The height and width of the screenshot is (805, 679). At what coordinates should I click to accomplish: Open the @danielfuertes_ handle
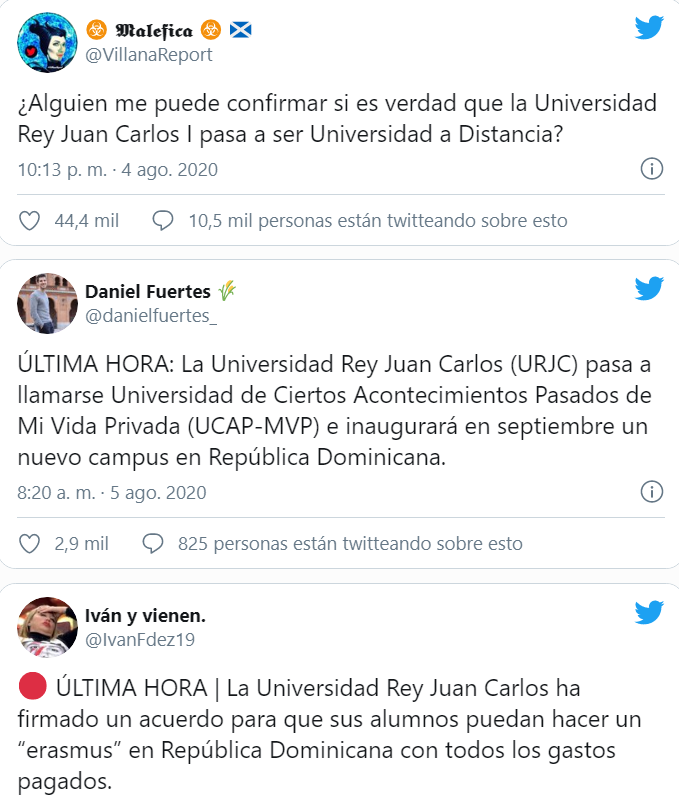[151, 316]
